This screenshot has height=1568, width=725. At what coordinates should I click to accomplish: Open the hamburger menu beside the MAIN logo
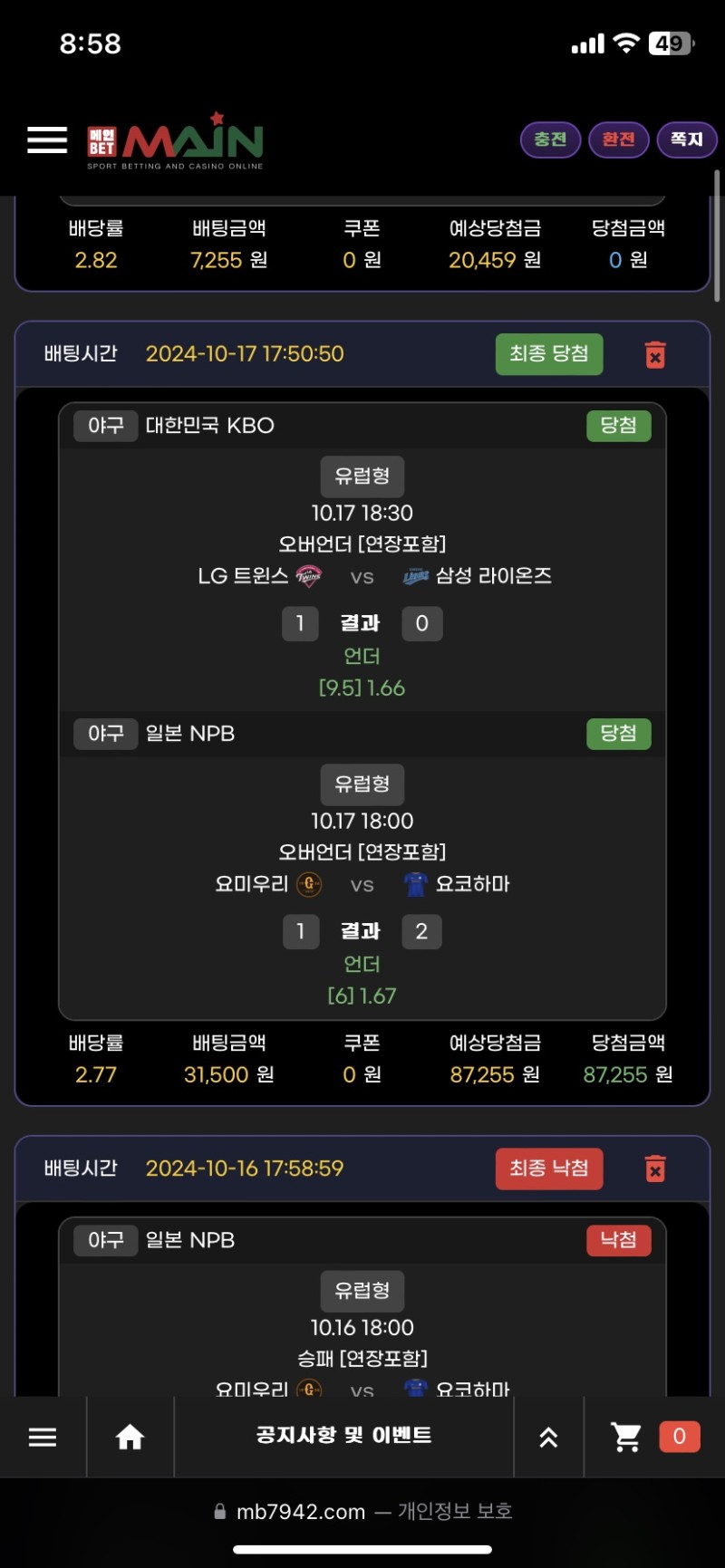[47, 140]
